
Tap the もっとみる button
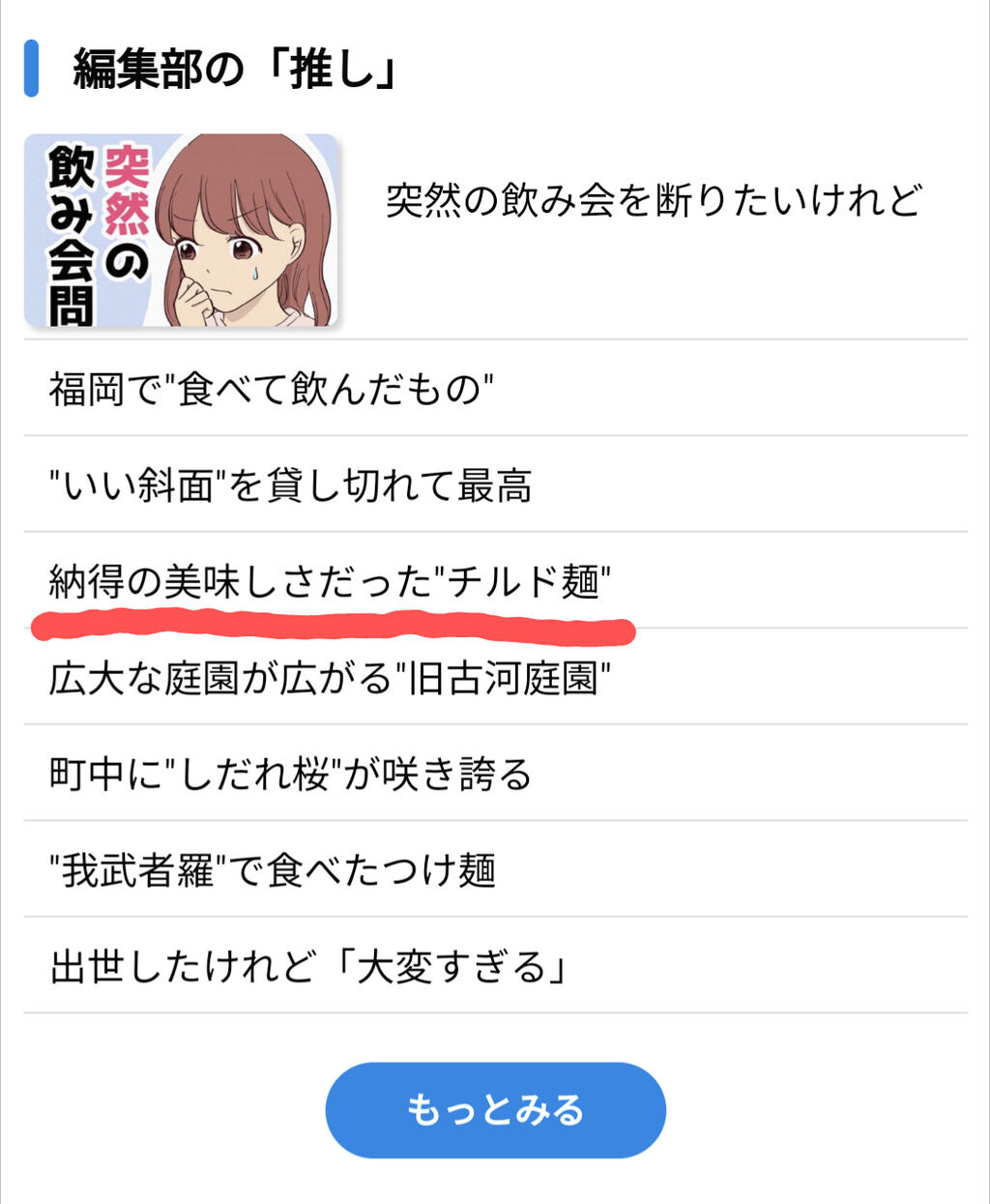(x=495, y=1110)
